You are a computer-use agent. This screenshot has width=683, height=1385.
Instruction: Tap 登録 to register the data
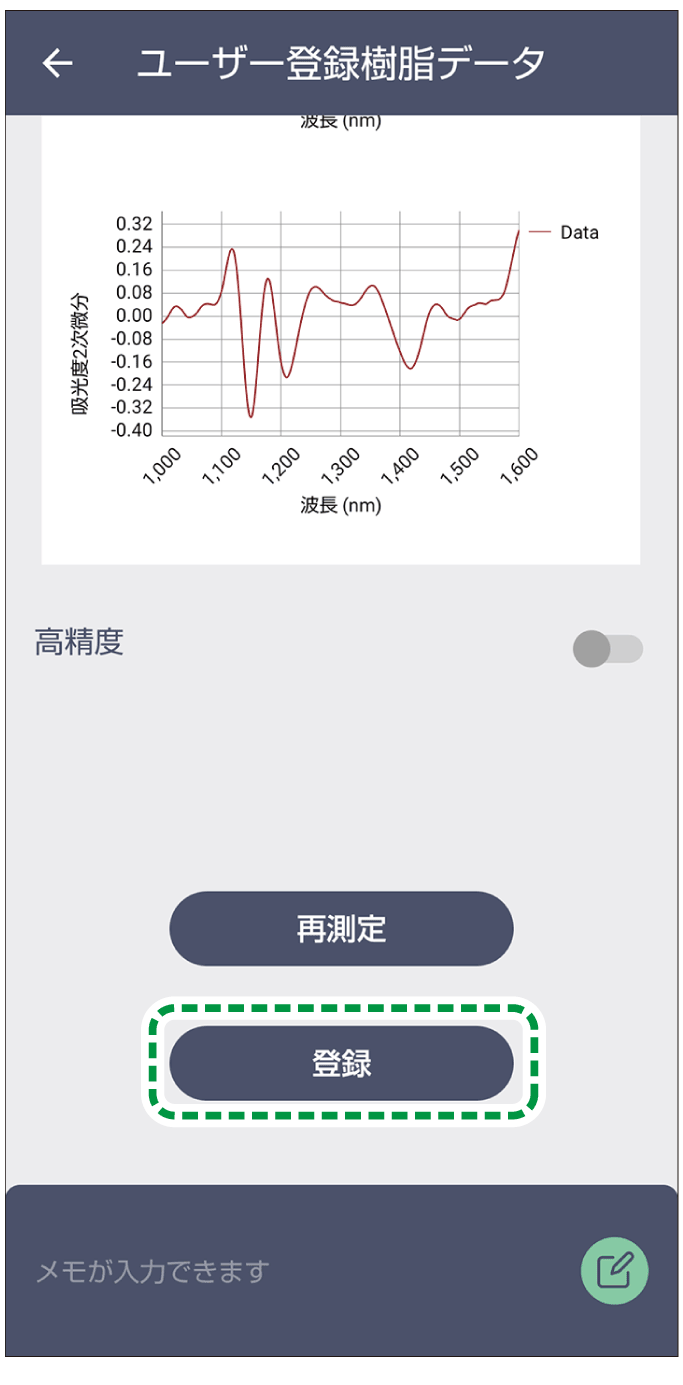point(341,1063)
